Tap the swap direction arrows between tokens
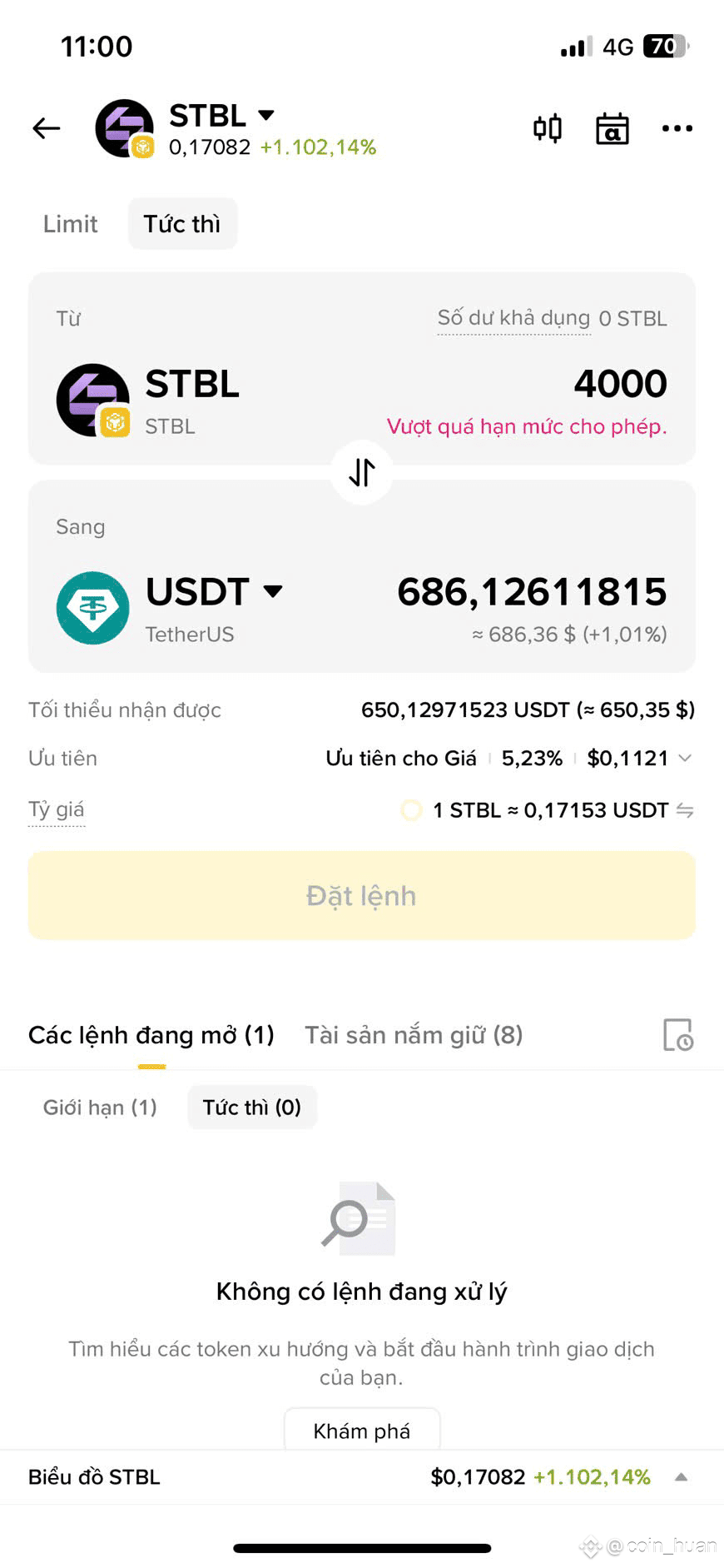This screenshot has height=1568, width=724. pos(361,472)
